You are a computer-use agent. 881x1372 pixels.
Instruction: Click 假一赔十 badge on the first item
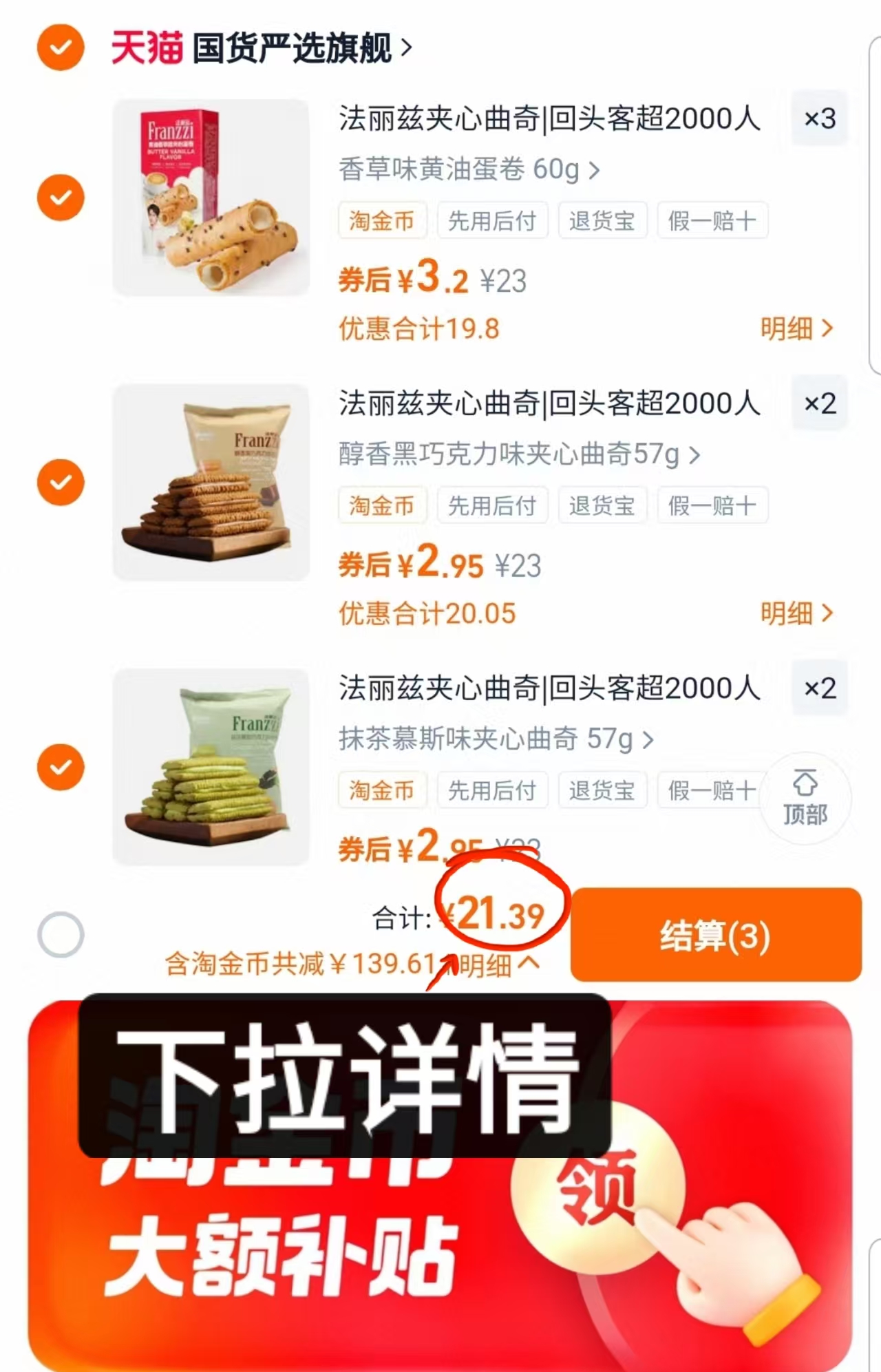[x=712, y=220]
